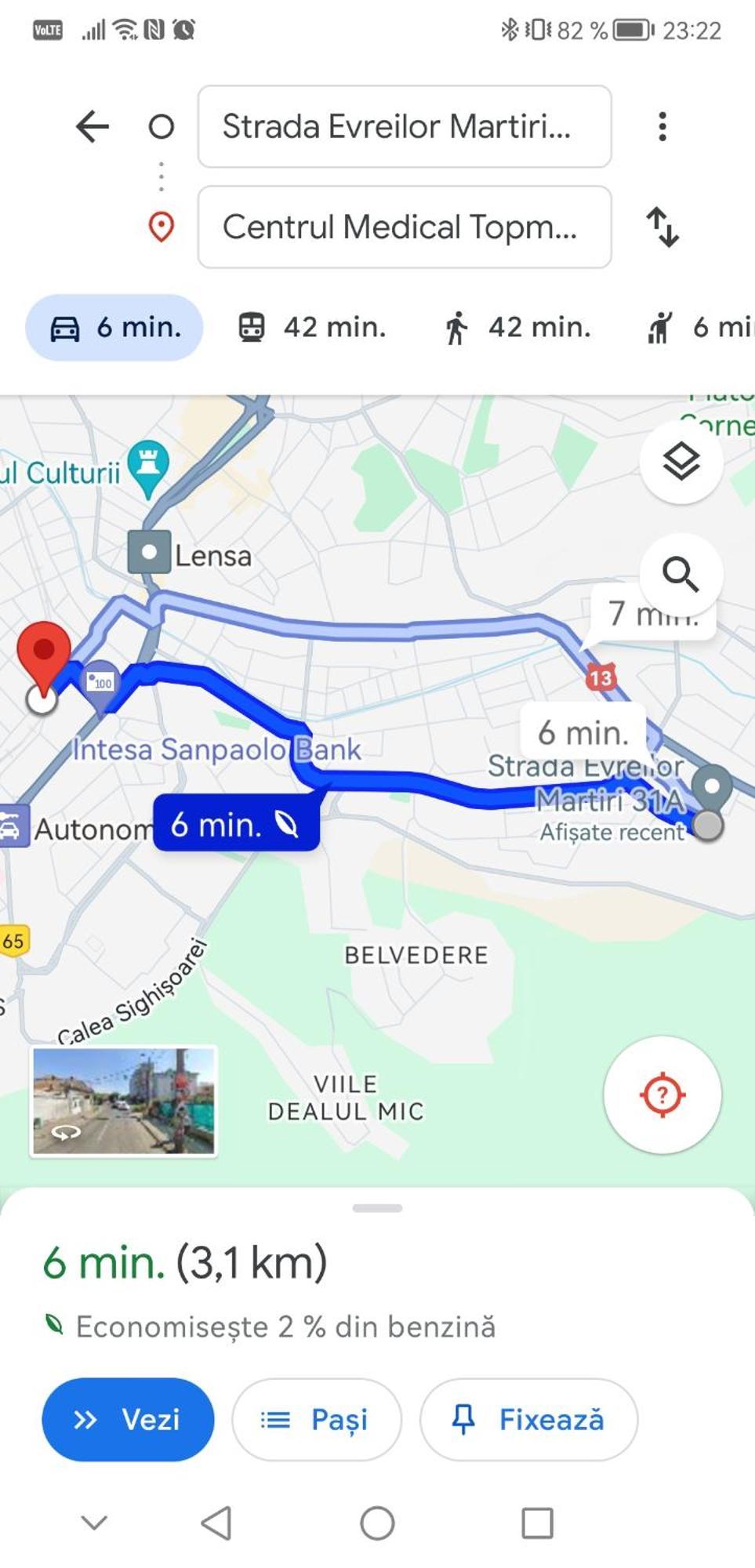
Task: Open the three-dot overflow menu
Action: click(662, 126)
